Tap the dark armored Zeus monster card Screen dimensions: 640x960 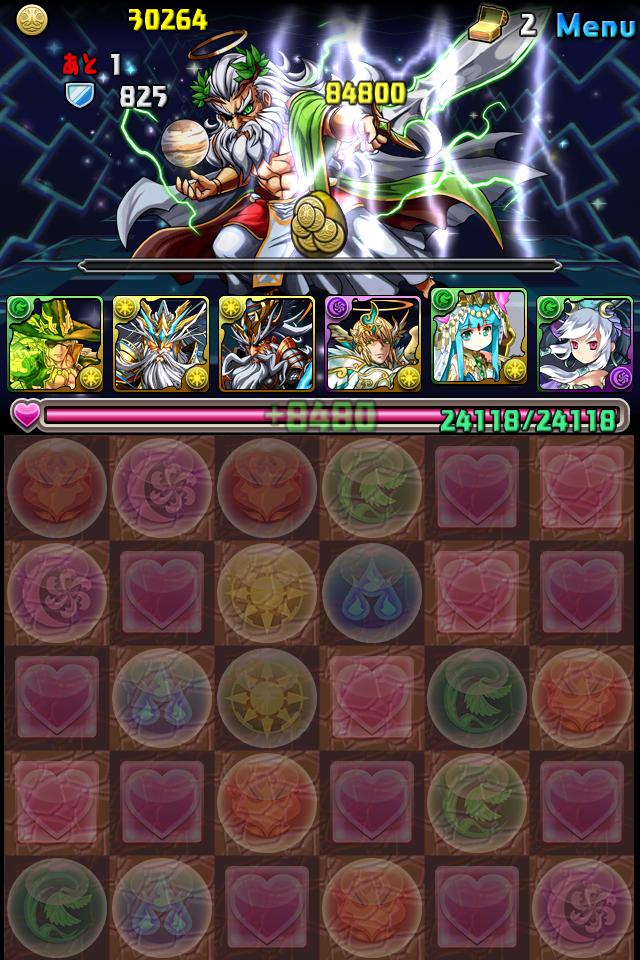coord(266,343)
